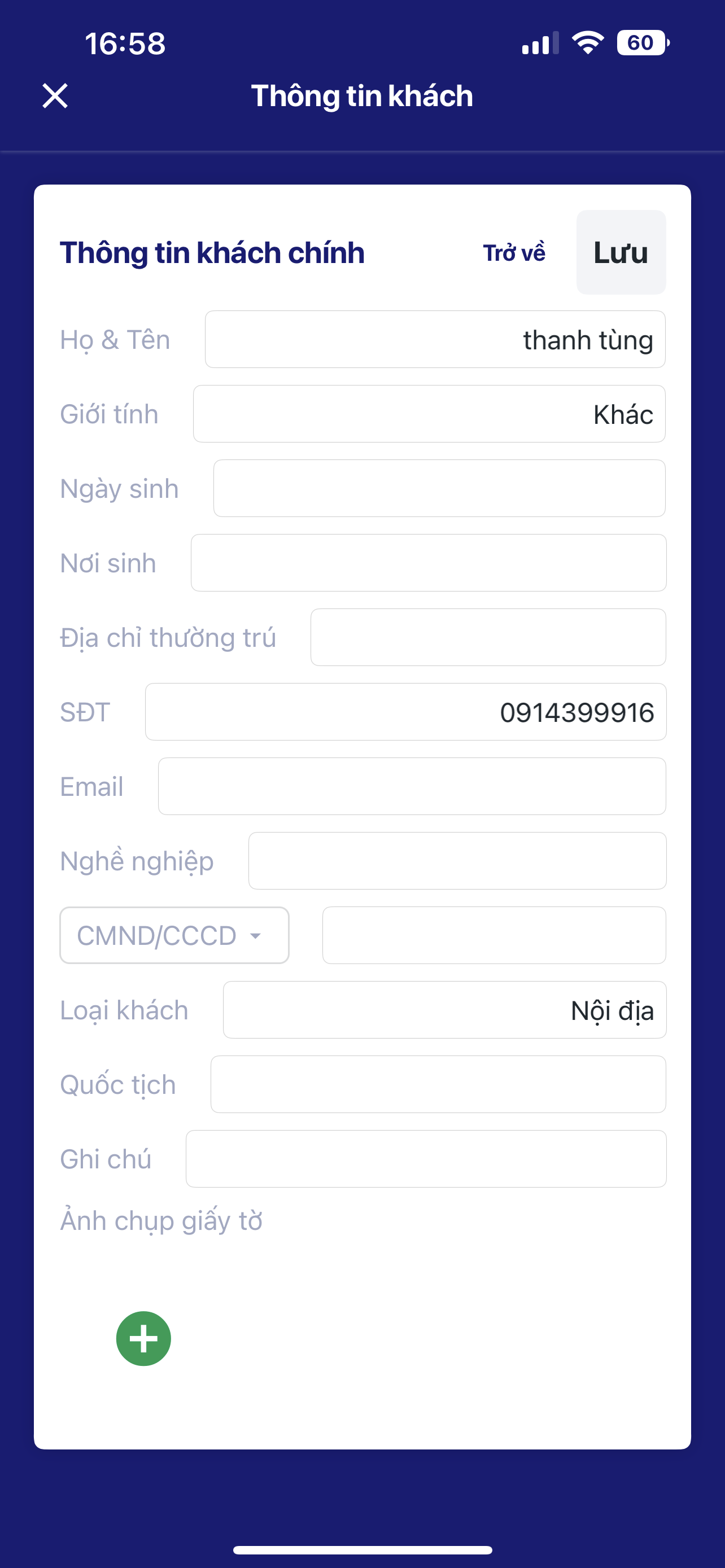Enter Địa chỉ thường trú field
The width and height of the screenshot is (725, 1568).
(488, 637)
